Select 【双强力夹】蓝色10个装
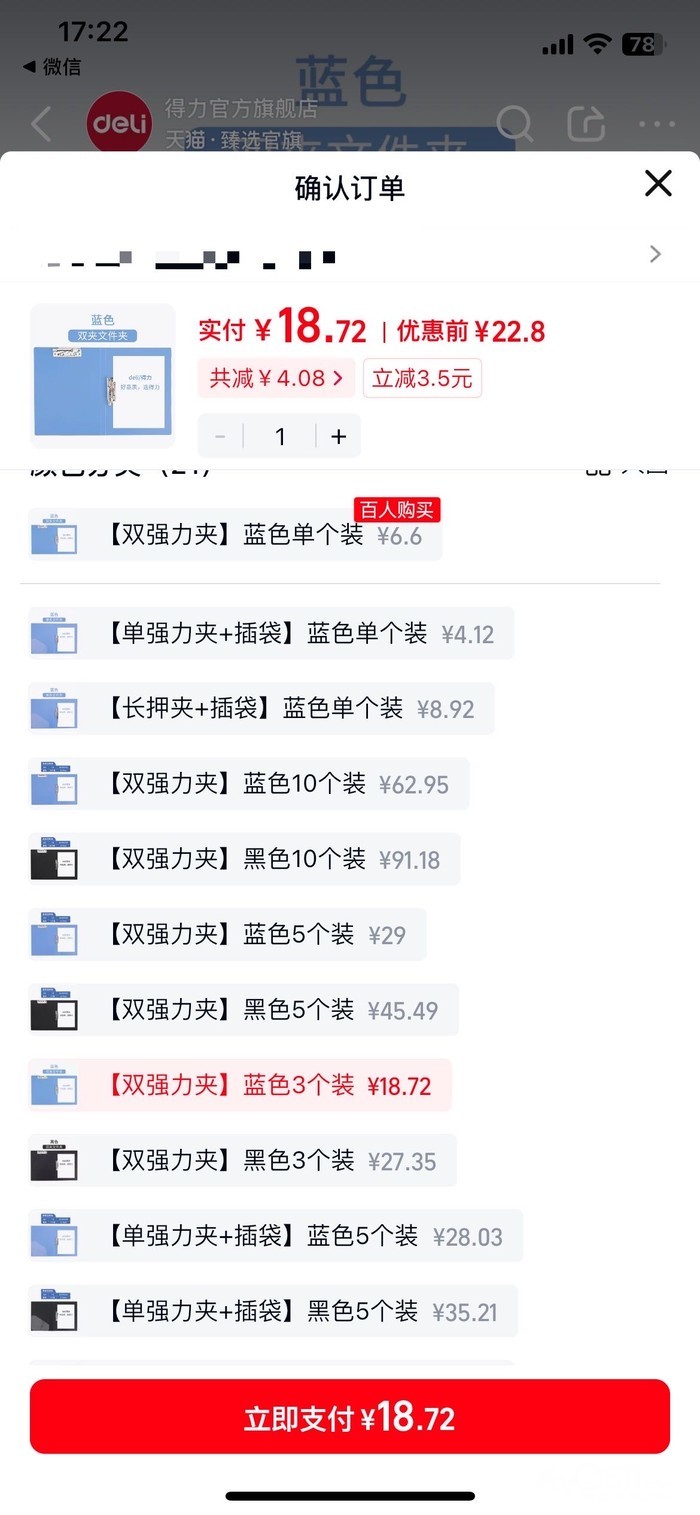This screenshot has height=1515, width=700. point(248,784)
